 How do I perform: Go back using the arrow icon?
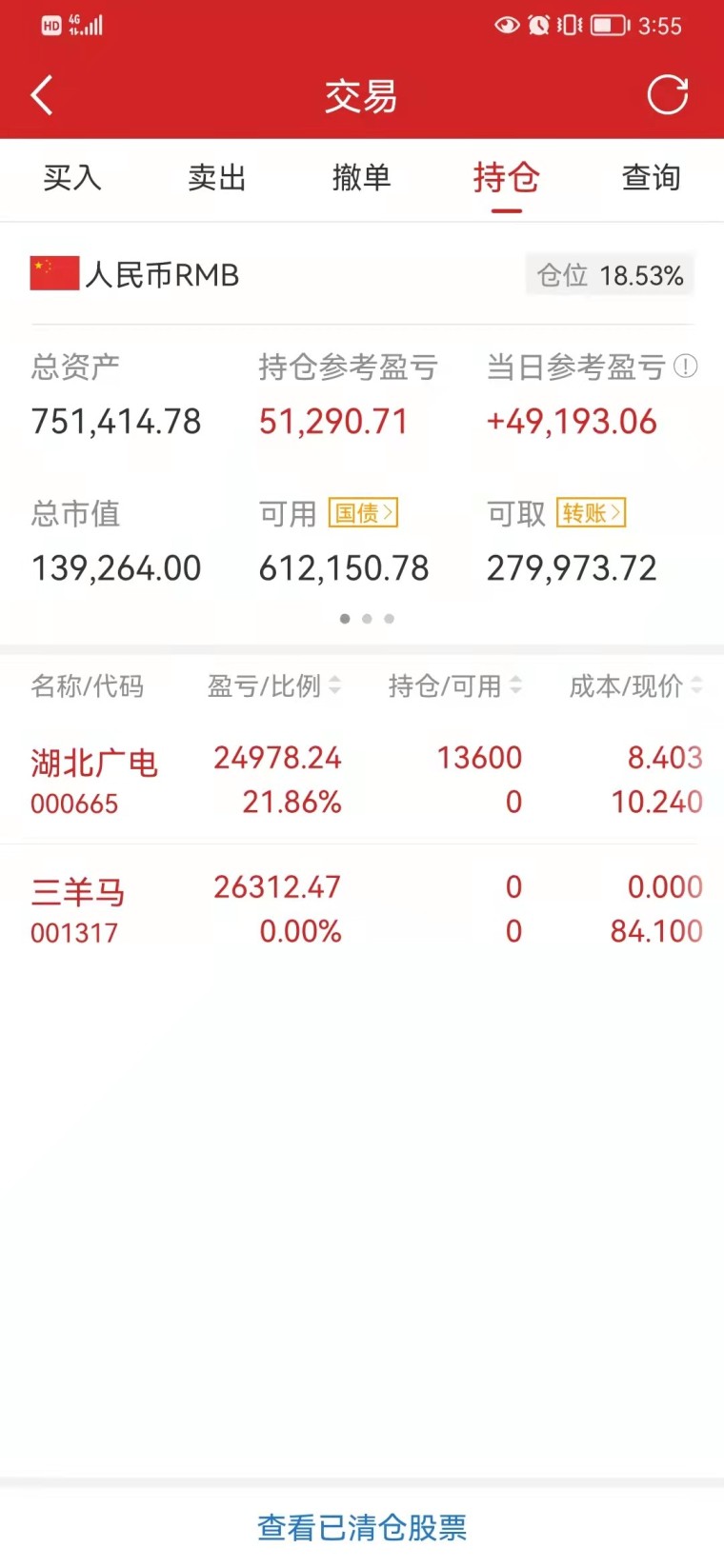click(42, 95)
